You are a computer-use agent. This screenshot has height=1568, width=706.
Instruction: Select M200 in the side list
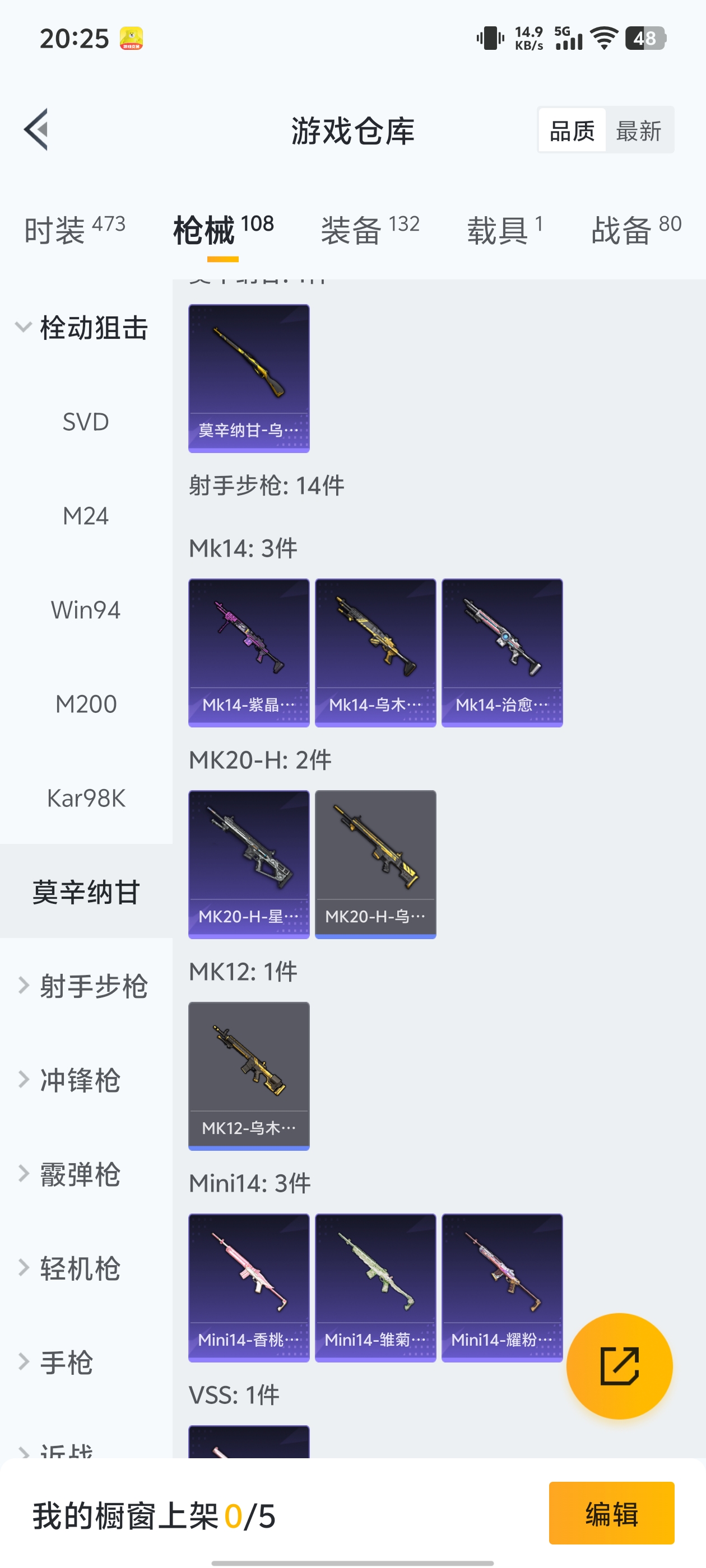tap(86, 704)
